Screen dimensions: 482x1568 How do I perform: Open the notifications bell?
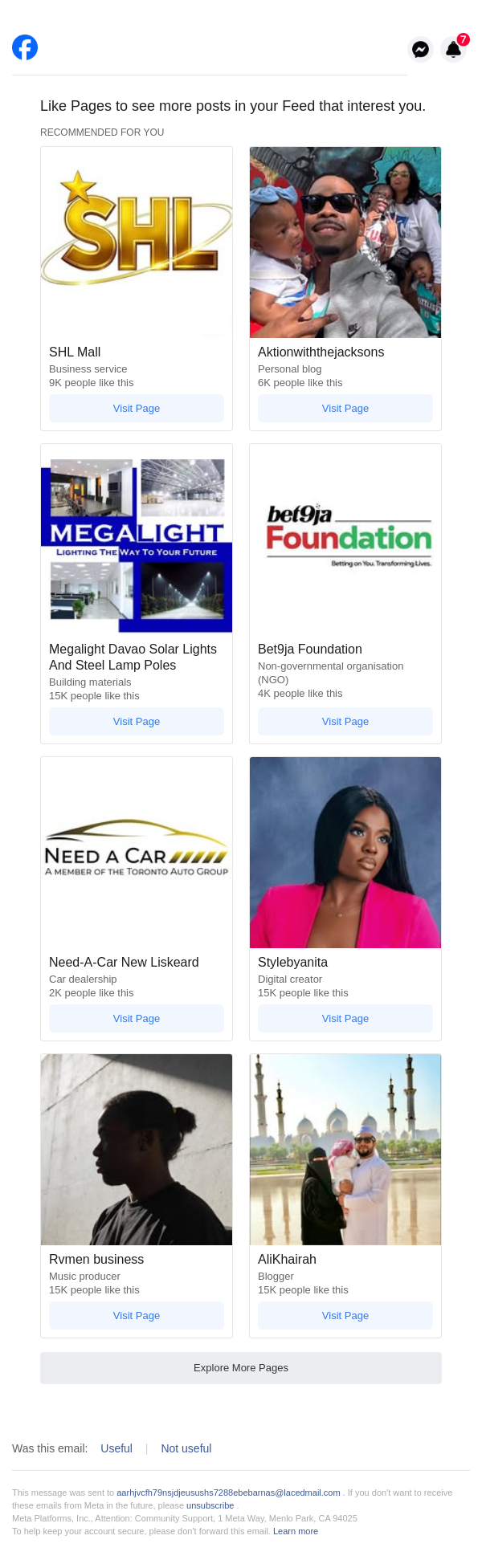[x=453, y=50]
